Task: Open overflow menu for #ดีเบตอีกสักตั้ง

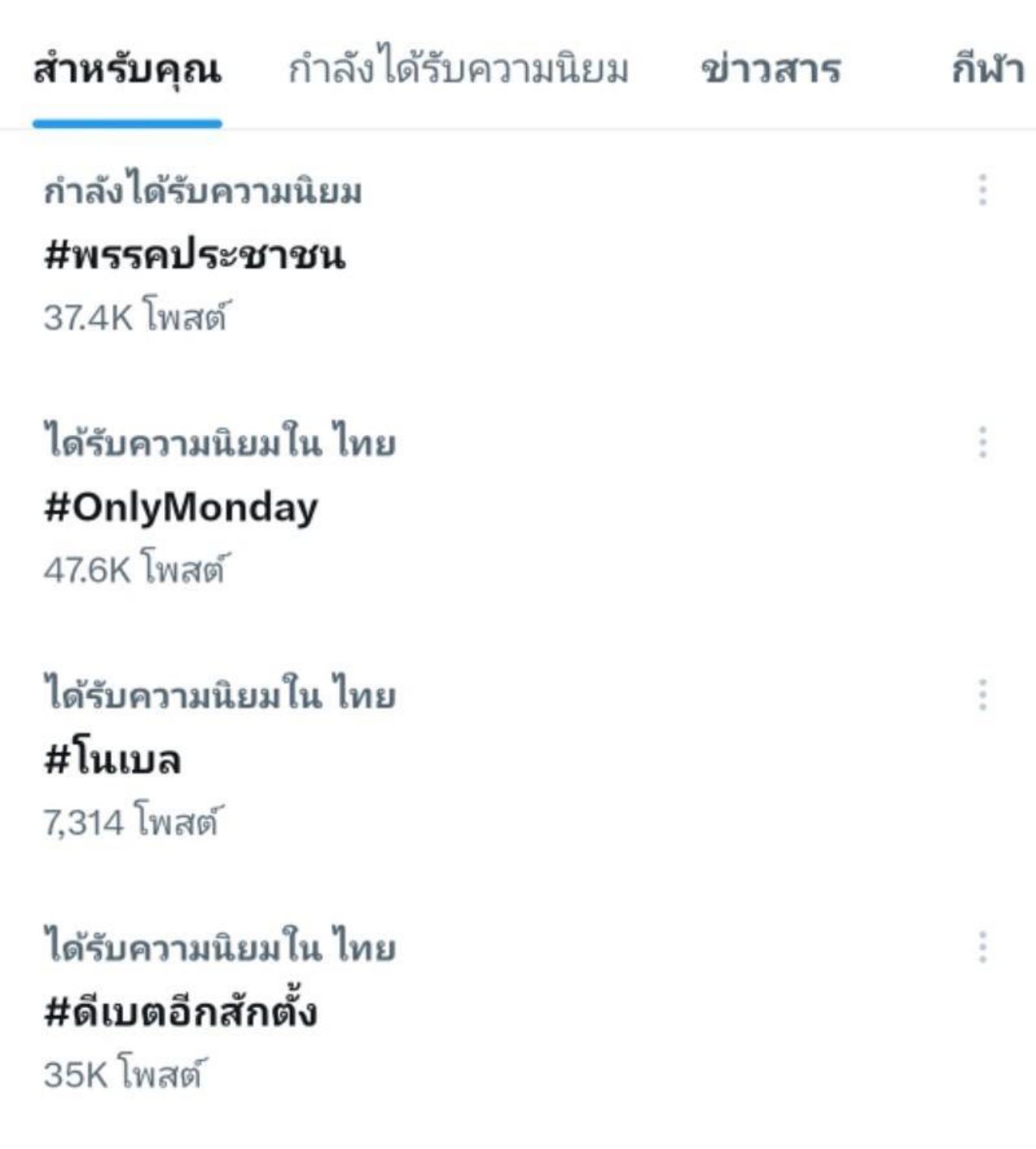Action: (x=983, y=947)
